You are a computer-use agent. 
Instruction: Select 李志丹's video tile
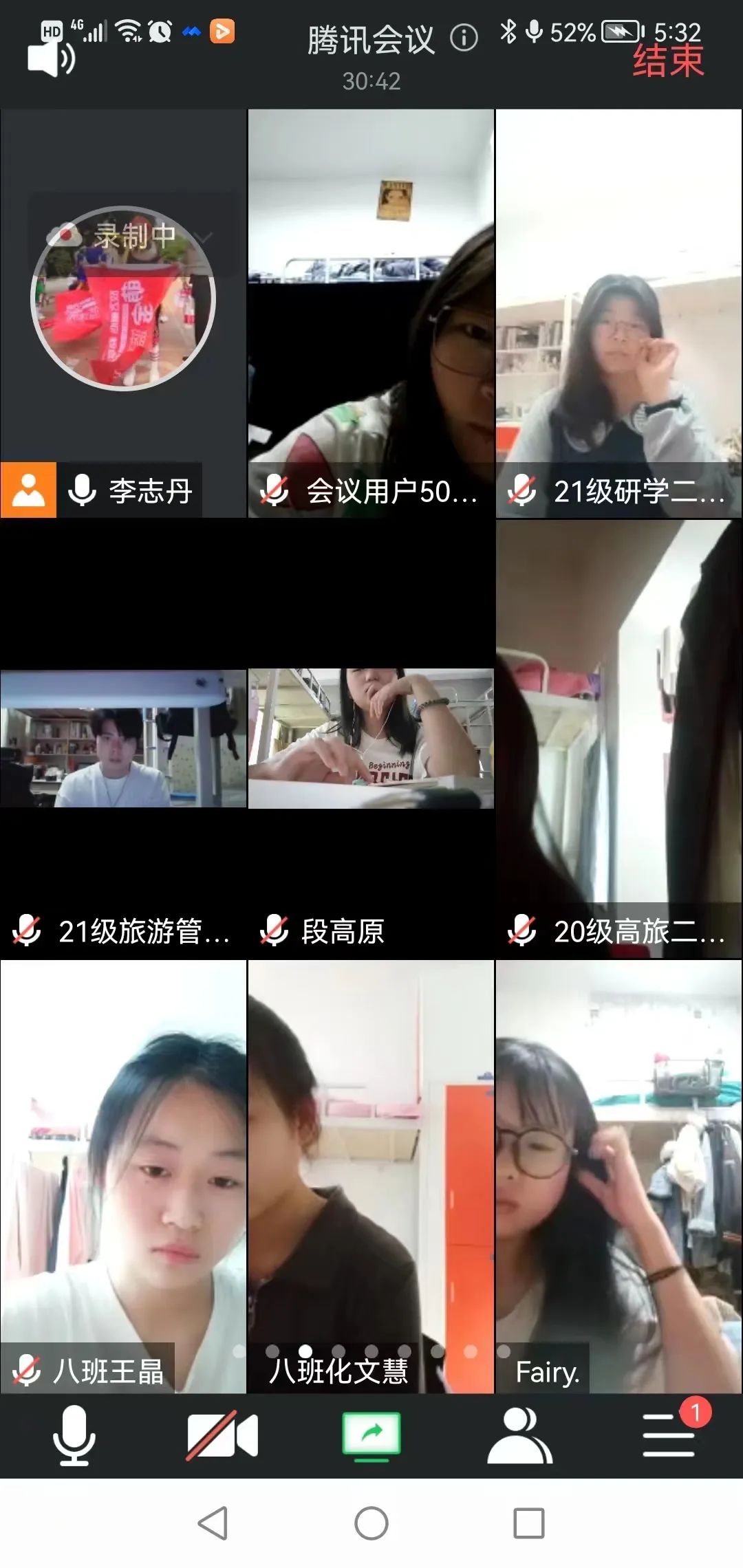point(123,313)
